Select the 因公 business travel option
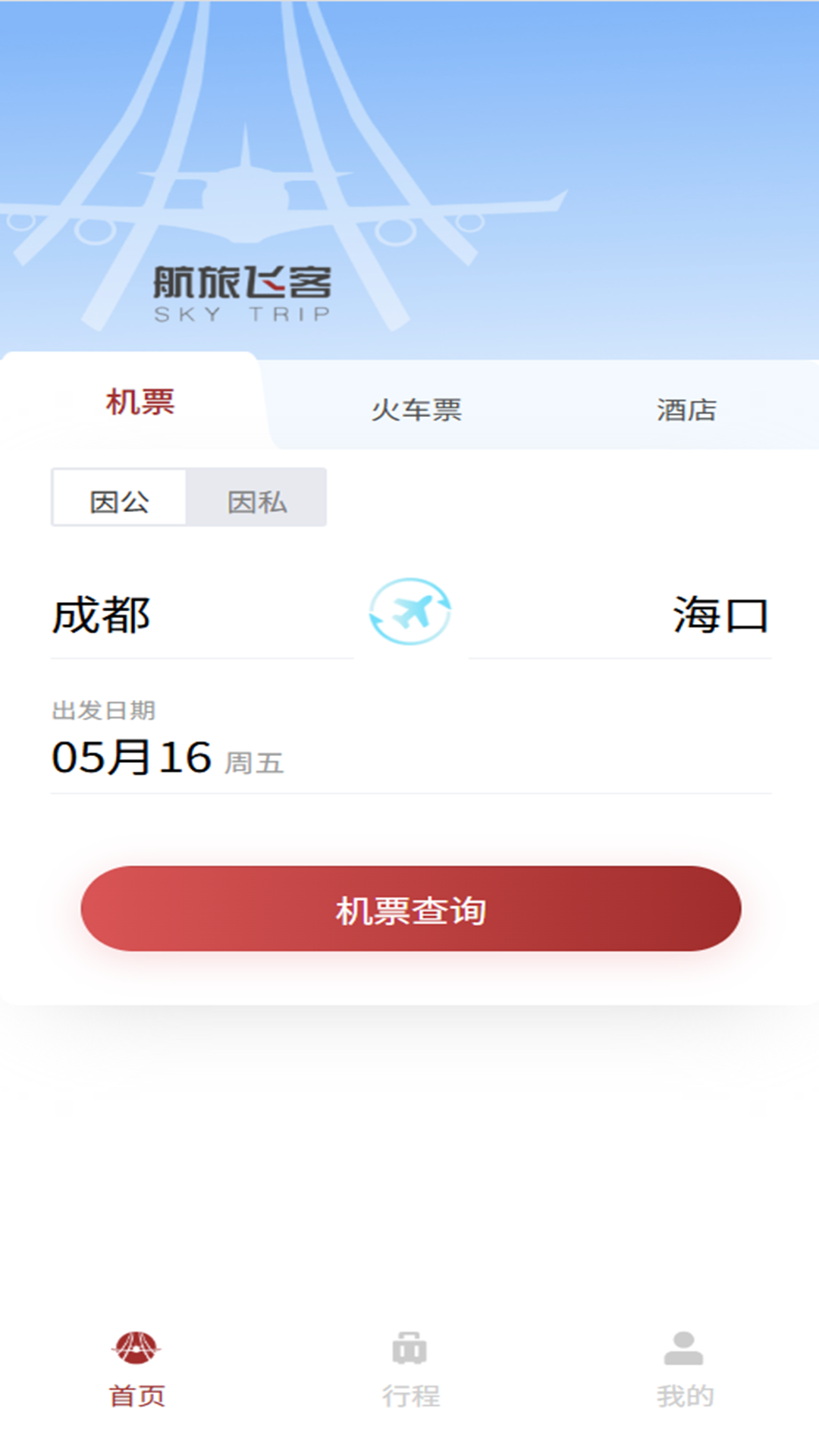This screenshot has height=1456, width=819. [x=119, y=498]
